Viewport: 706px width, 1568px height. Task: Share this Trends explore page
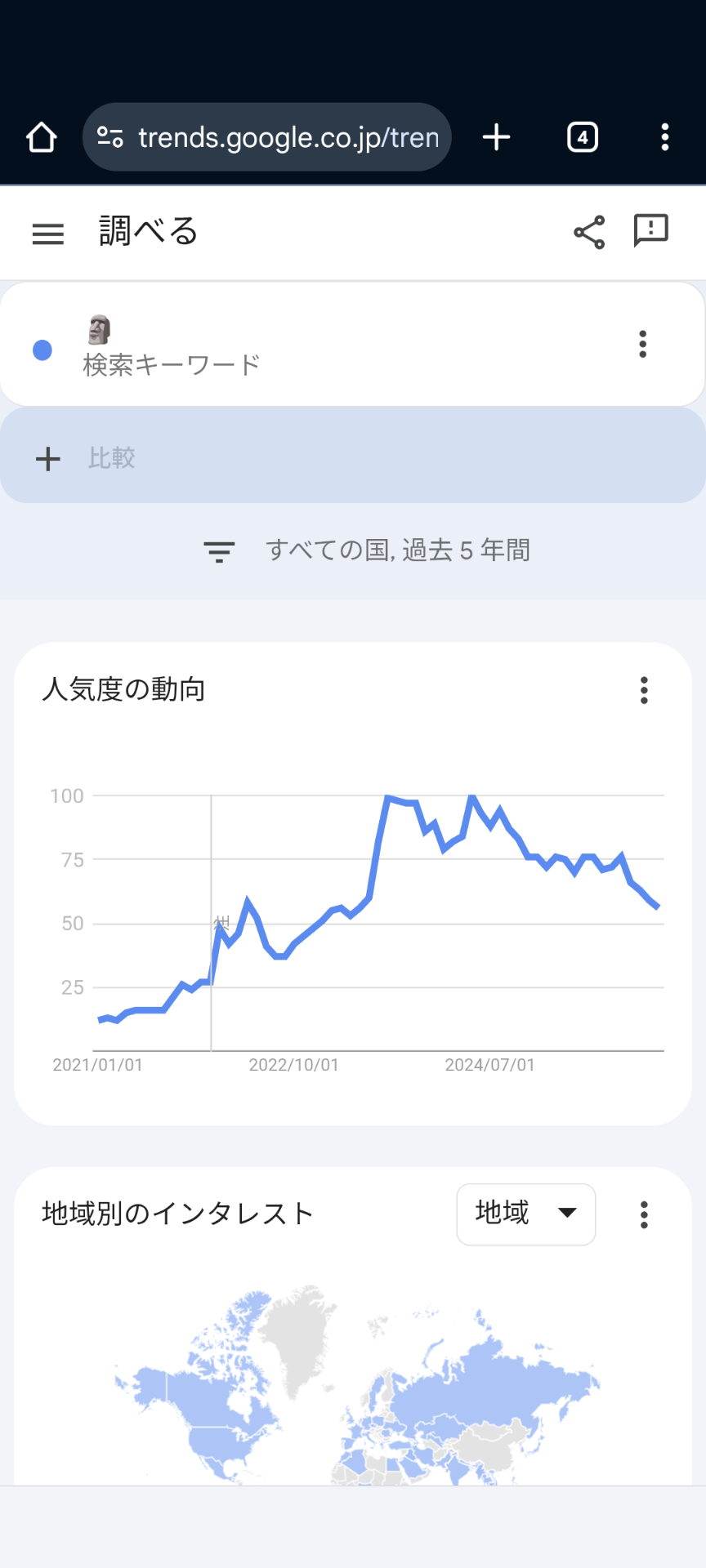589,233
